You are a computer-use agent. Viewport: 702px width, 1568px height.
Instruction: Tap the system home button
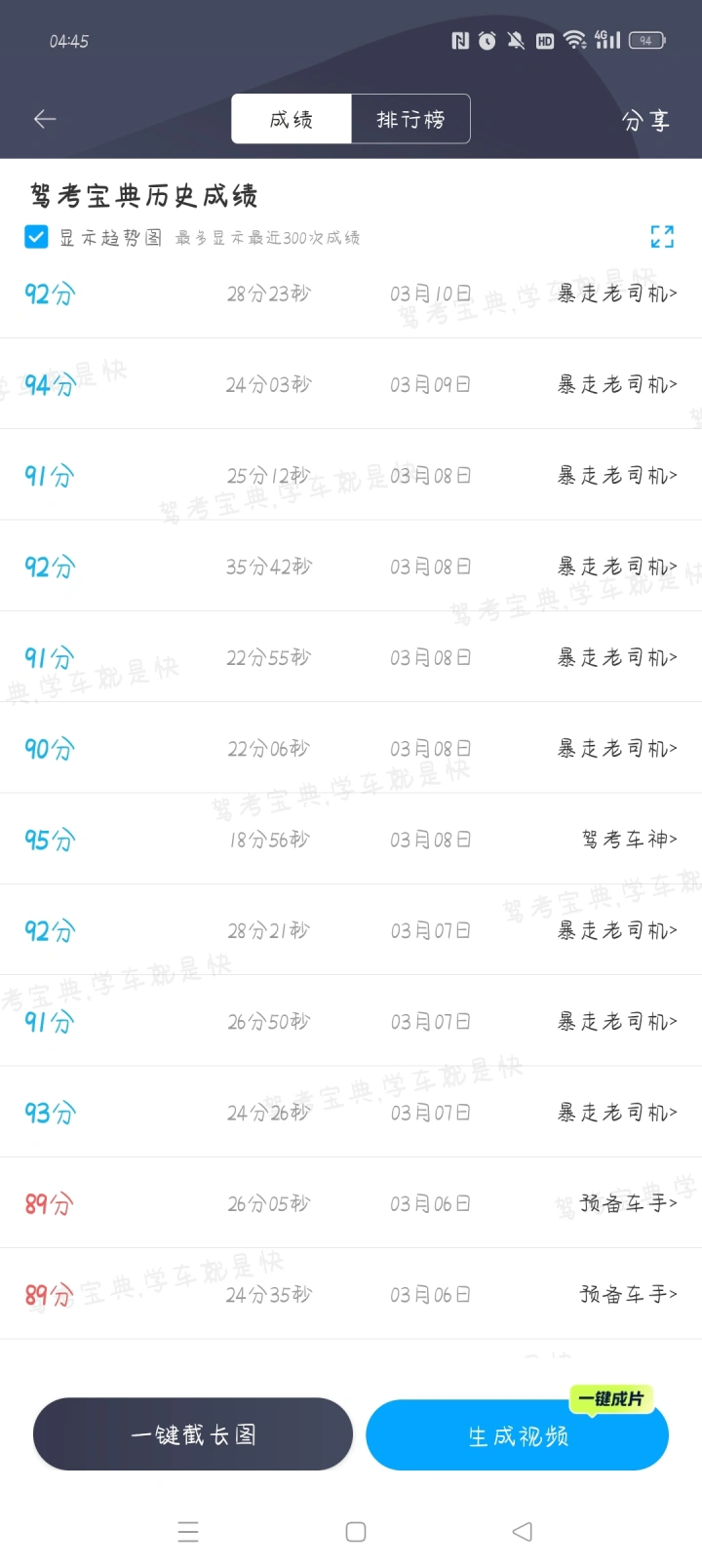point(356,1532)
